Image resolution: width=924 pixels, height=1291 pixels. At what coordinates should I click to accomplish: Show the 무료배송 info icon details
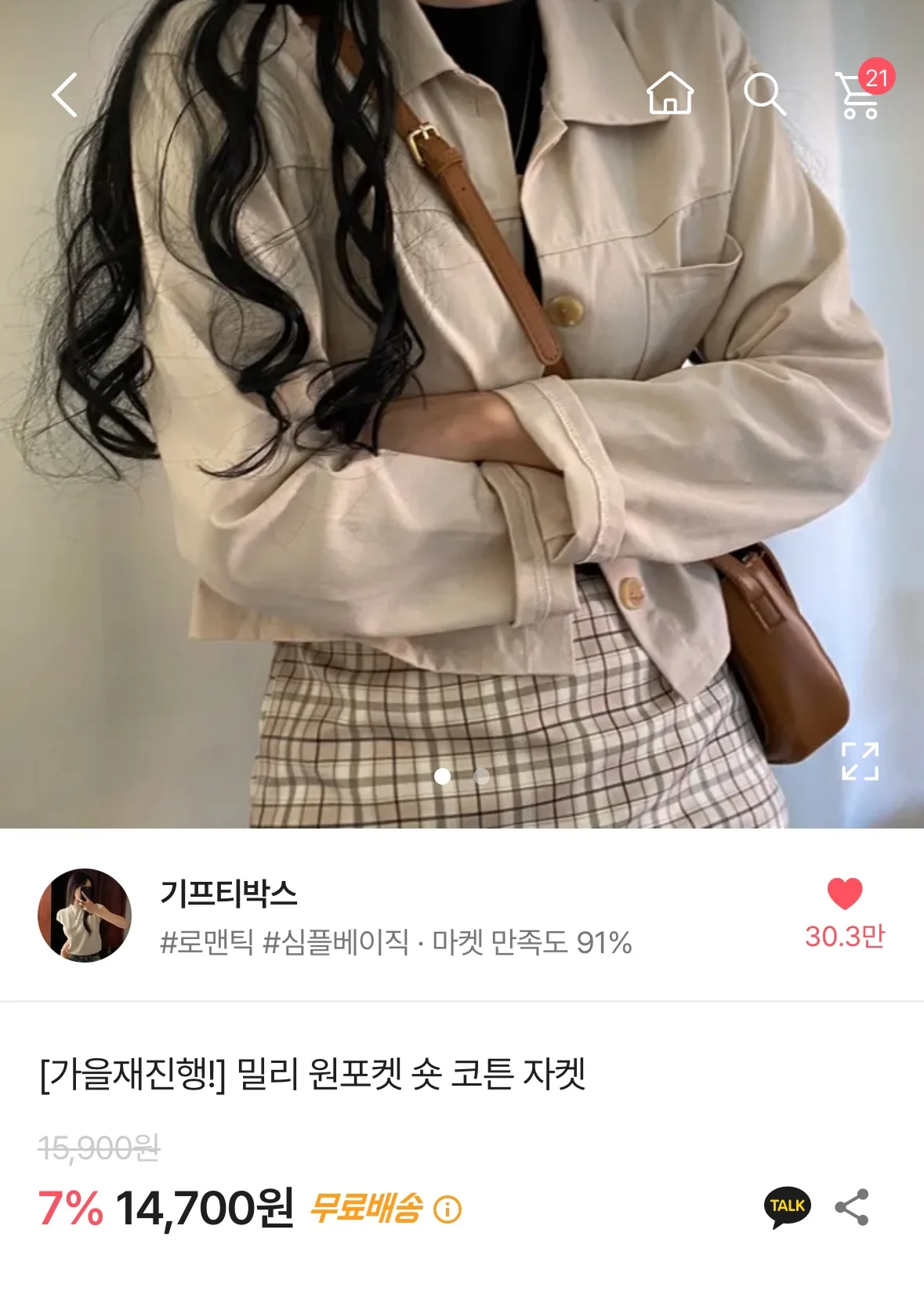coord(448,1209)
